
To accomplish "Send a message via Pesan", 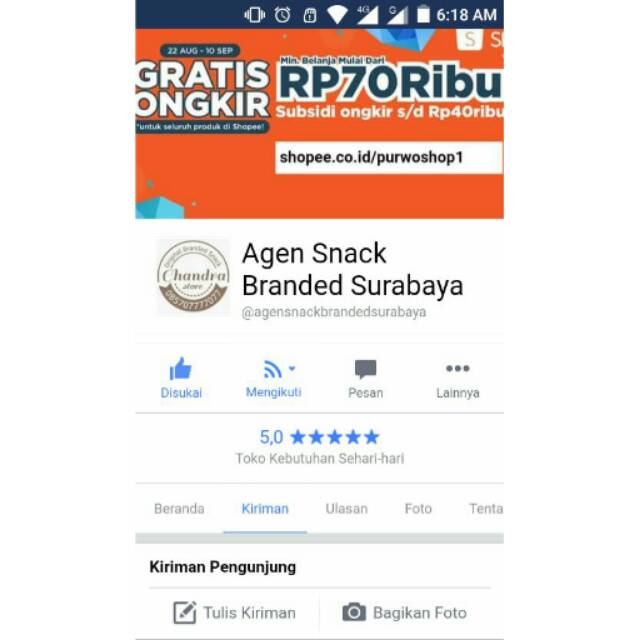I will click(x=365, y=379).
